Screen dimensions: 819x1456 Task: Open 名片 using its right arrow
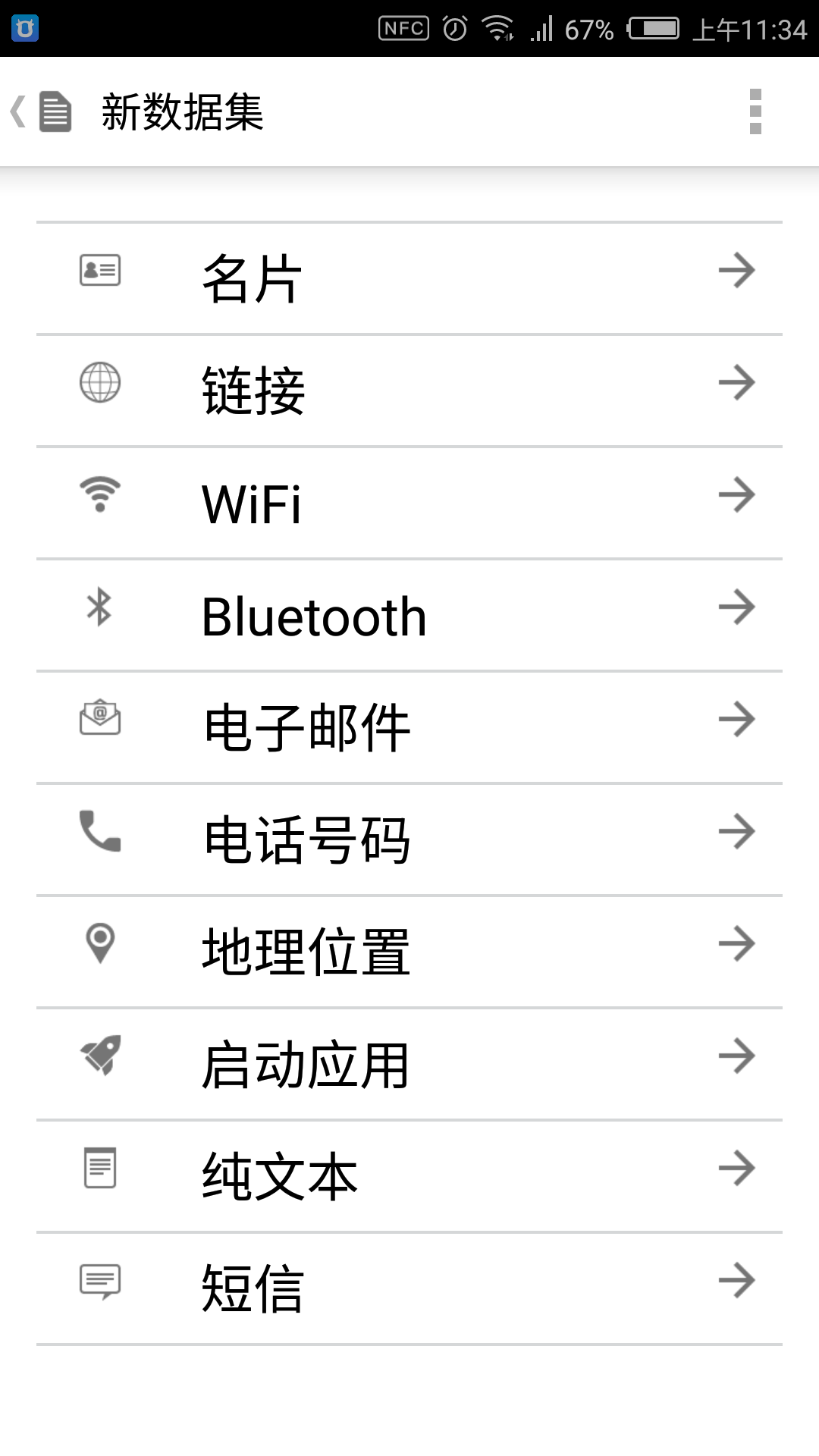tap(738, 271)
